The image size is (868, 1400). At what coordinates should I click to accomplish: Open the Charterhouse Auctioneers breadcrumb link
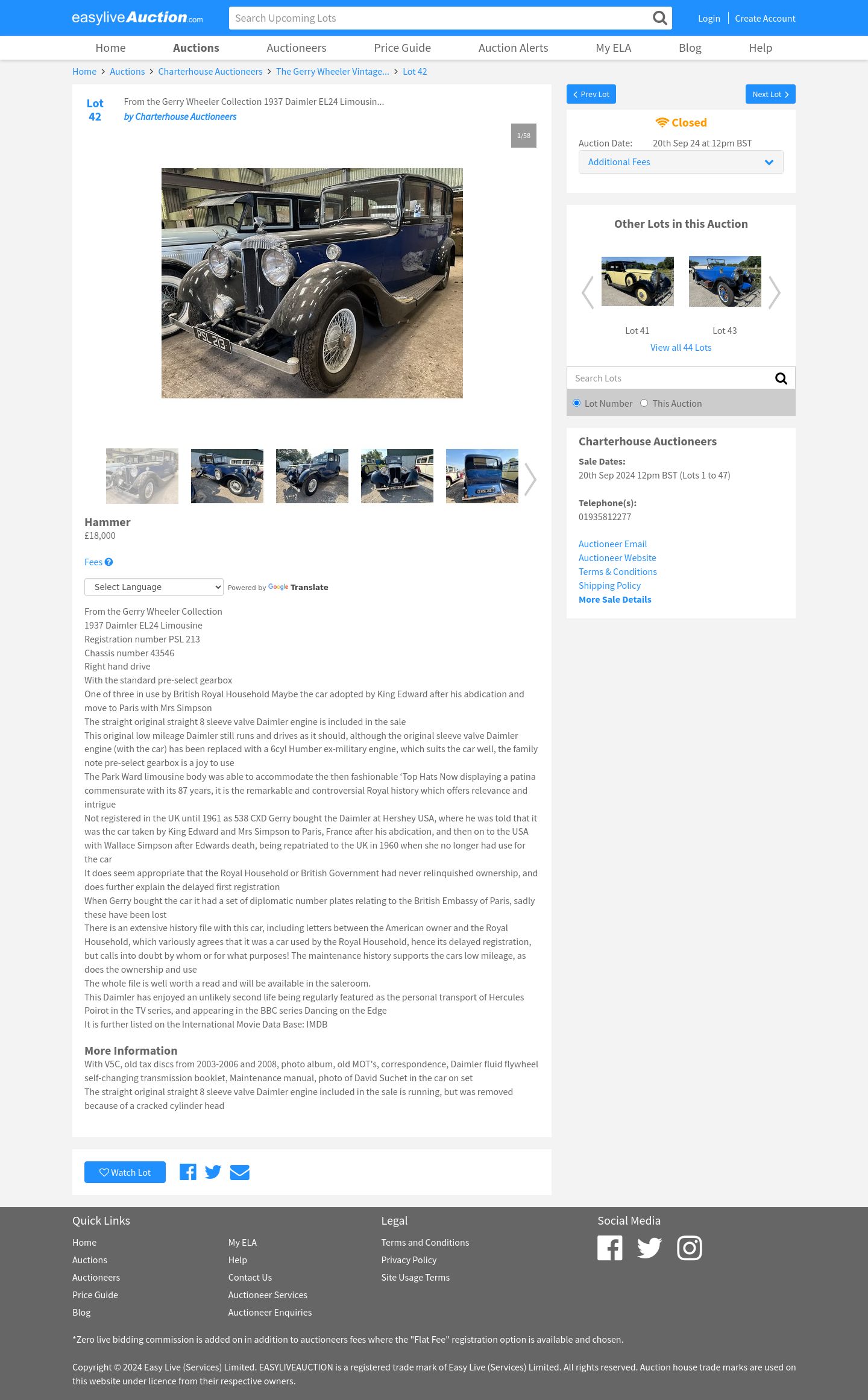click(210, 72)
